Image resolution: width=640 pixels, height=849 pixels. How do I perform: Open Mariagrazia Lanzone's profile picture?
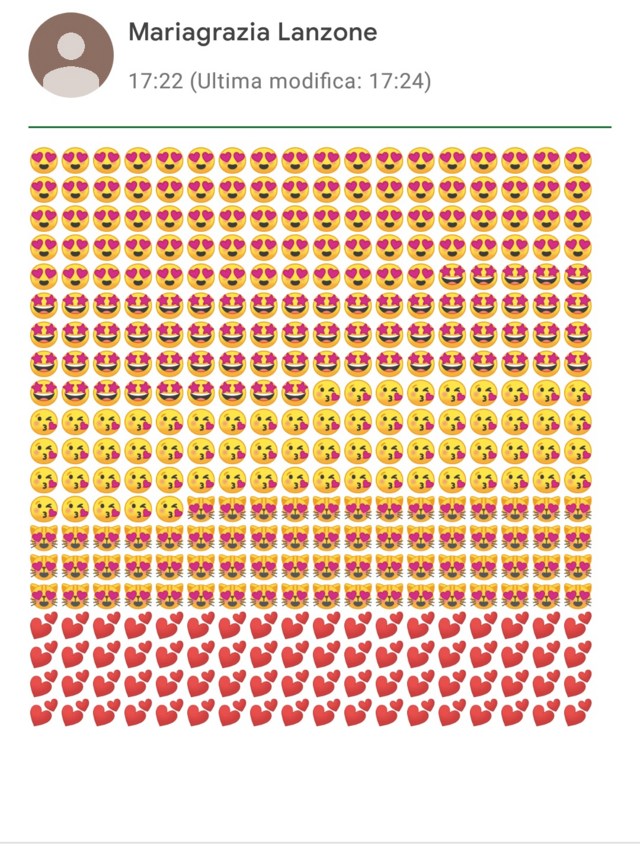pos(71,56)
